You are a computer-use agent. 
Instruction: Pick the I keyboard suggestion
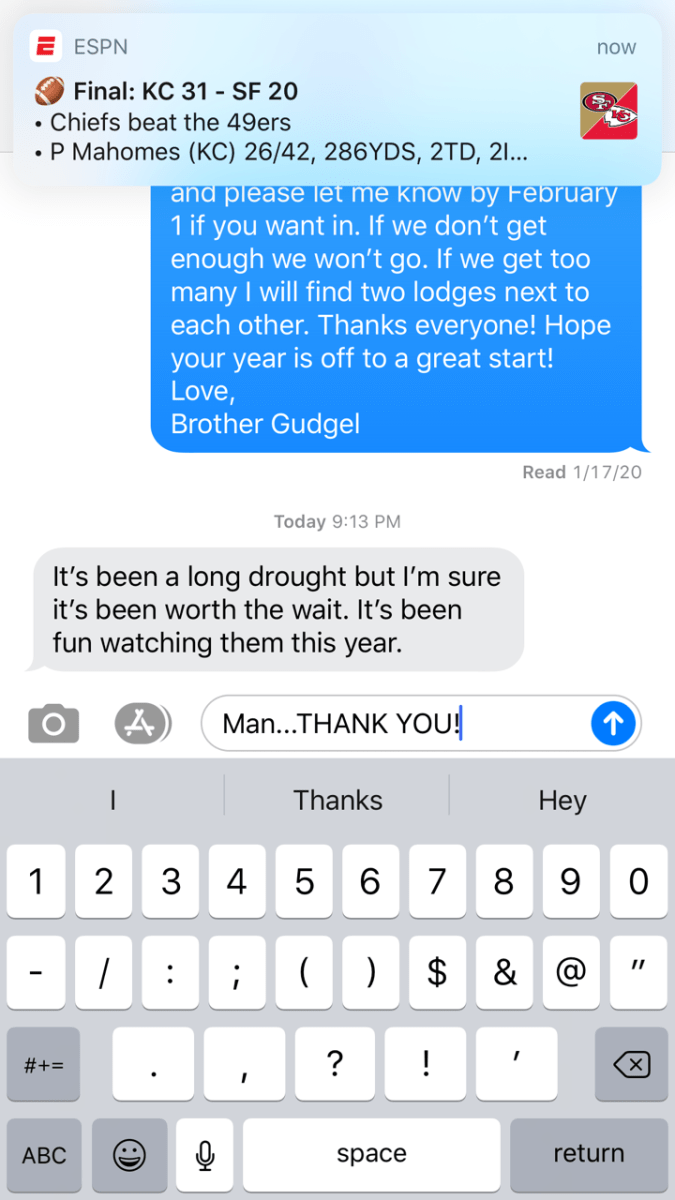point(113,800)
